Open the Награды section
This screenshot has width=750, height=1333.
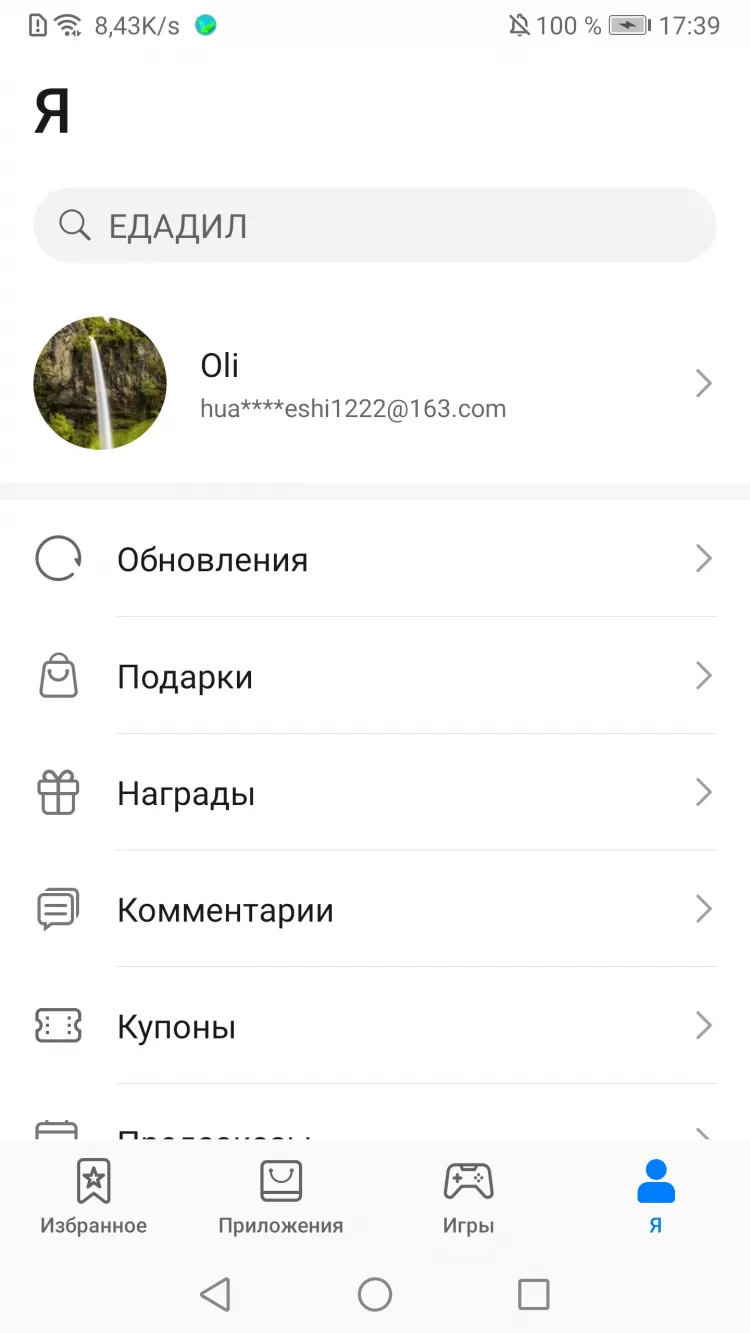tap(375, 794)
